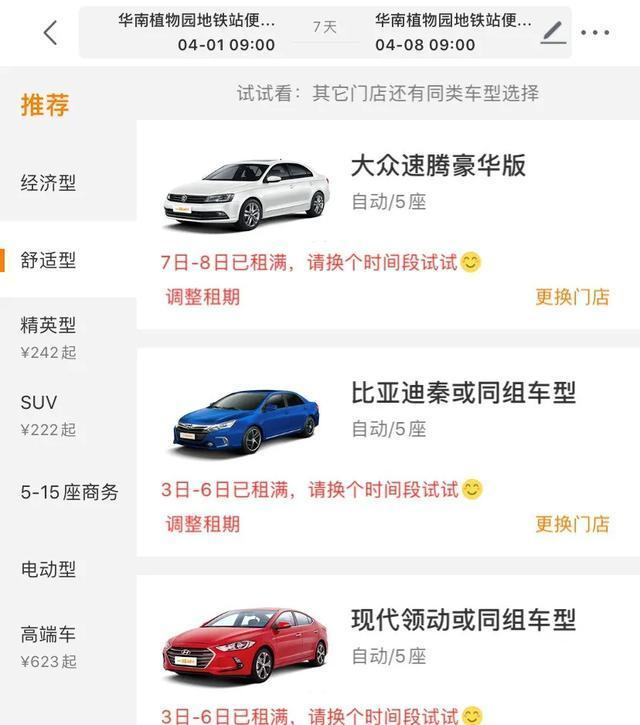Open 其它门店还有同类车型选择 suggestion

[425, 93]
